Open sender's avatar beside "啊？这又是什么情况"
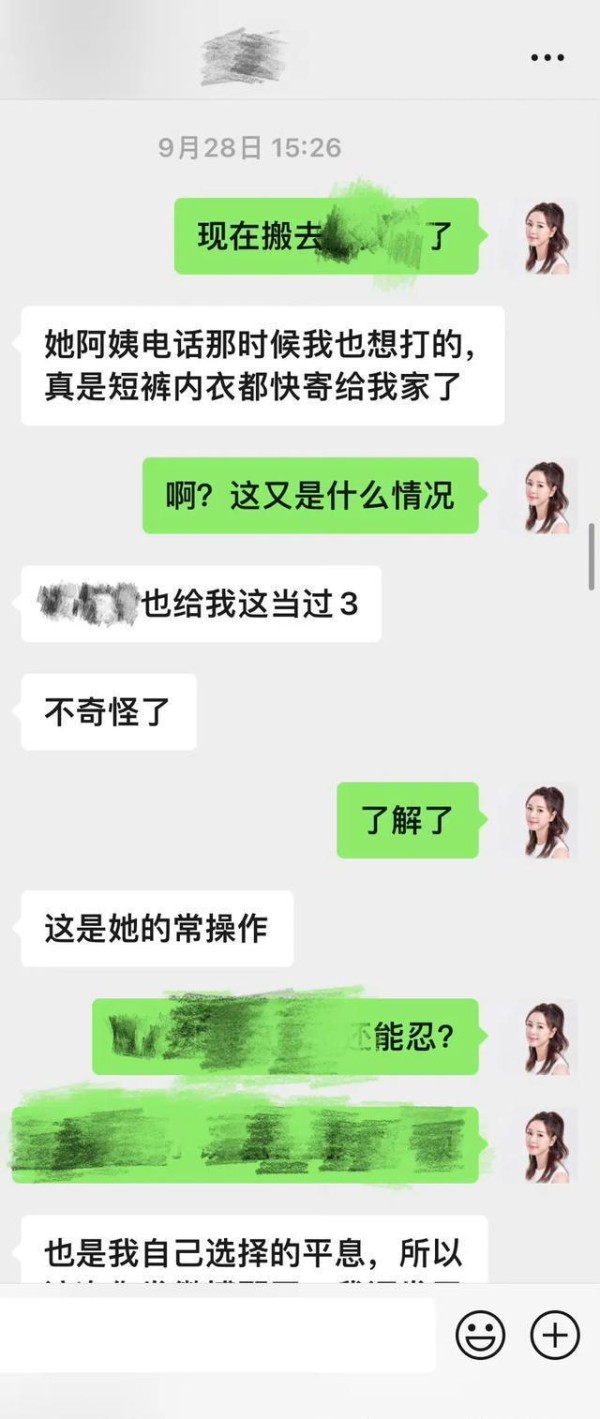 [x=546, y=496]
